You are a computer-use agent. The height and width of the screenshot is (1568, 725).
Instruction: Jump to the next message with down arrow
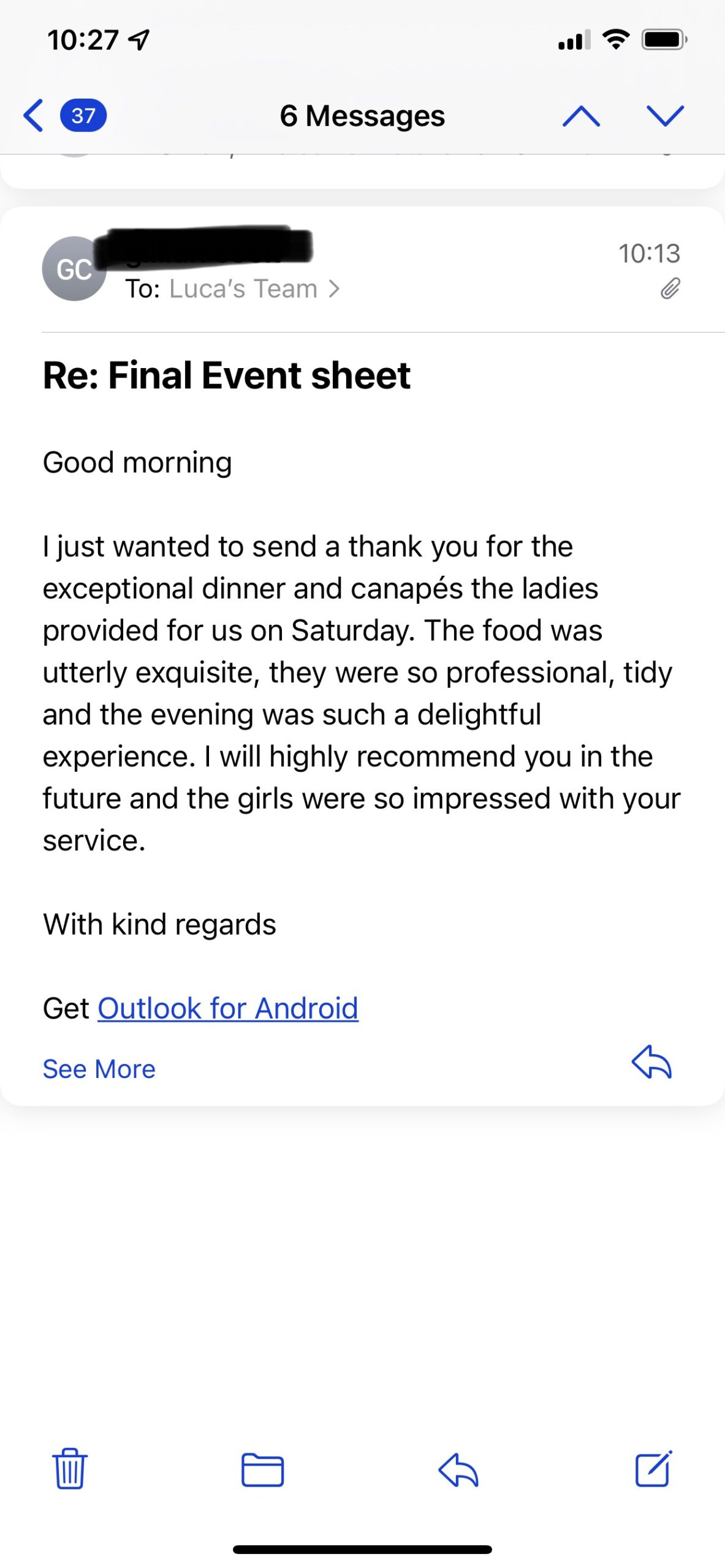[665, 116]
